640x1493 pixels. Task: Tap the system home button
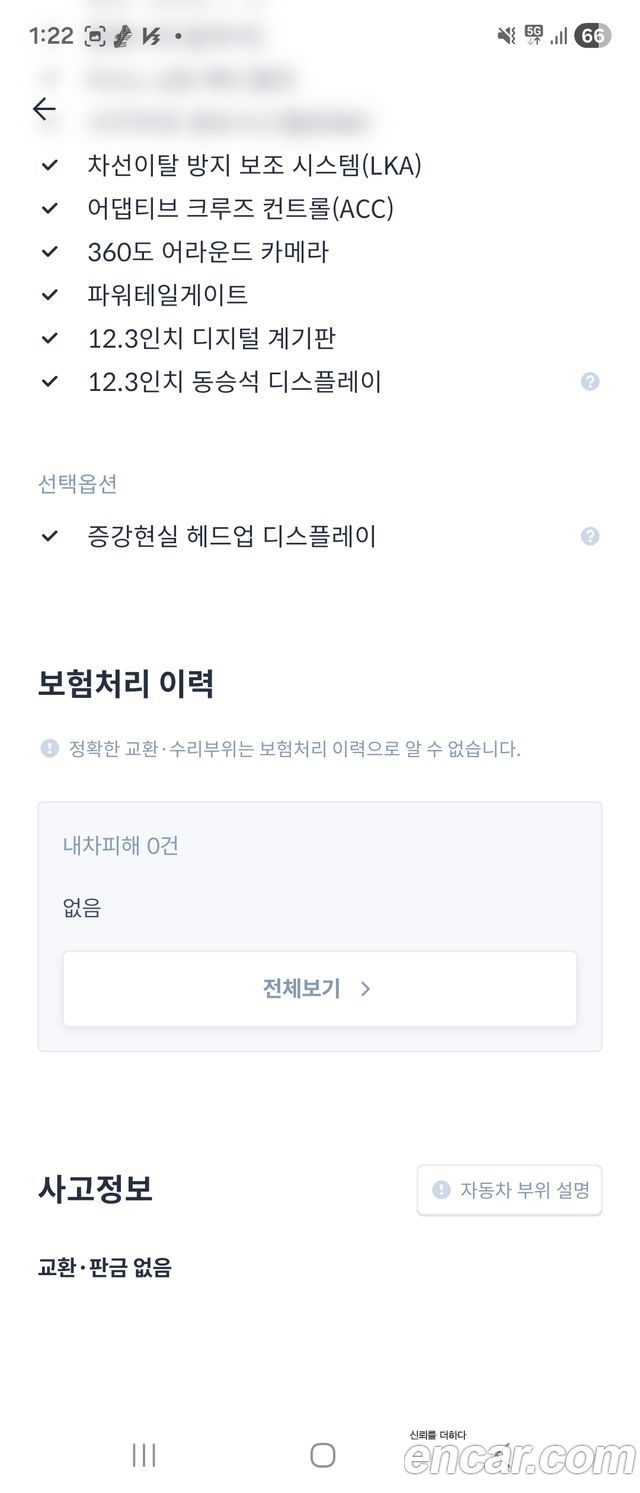(x=322, y=1455)
